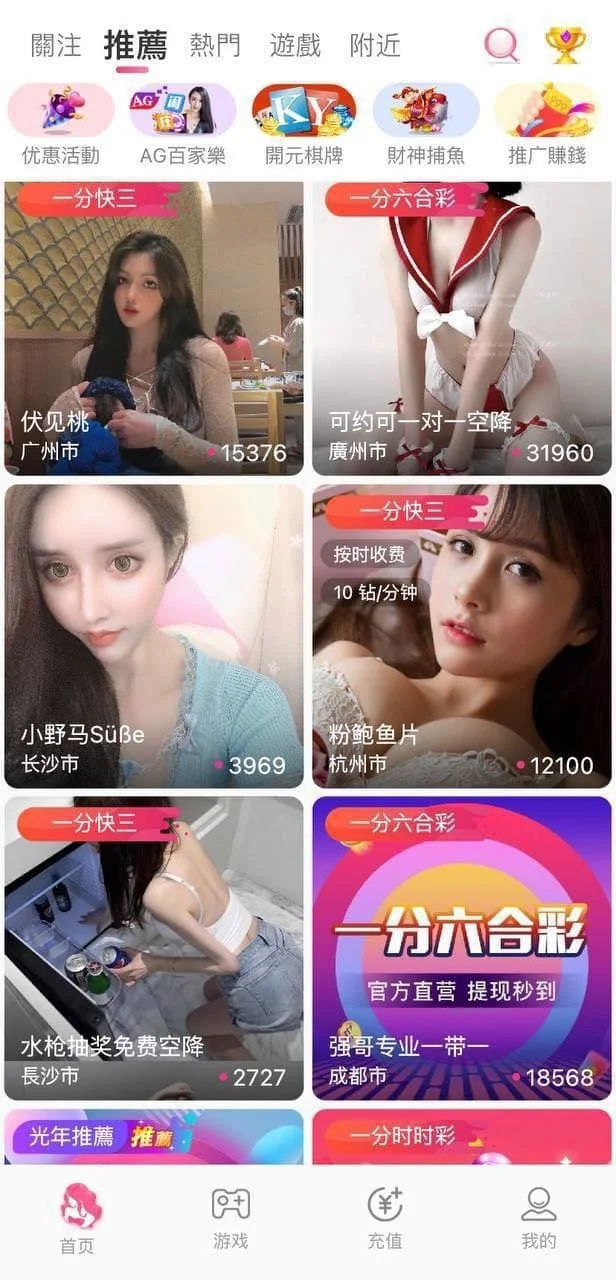Open the 財神捕魚 shortcut
The image size is (616, 1280).
426,124
